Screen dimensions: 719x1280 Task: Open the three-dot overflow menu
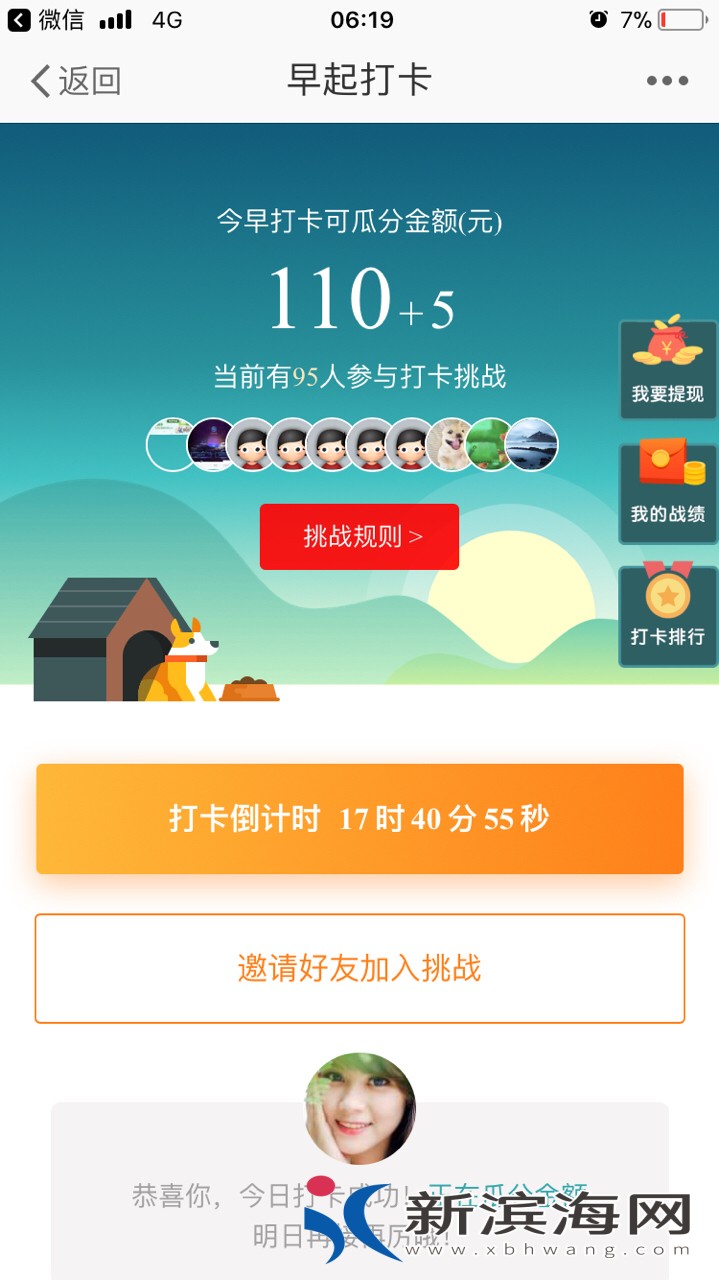pos(667,81)
